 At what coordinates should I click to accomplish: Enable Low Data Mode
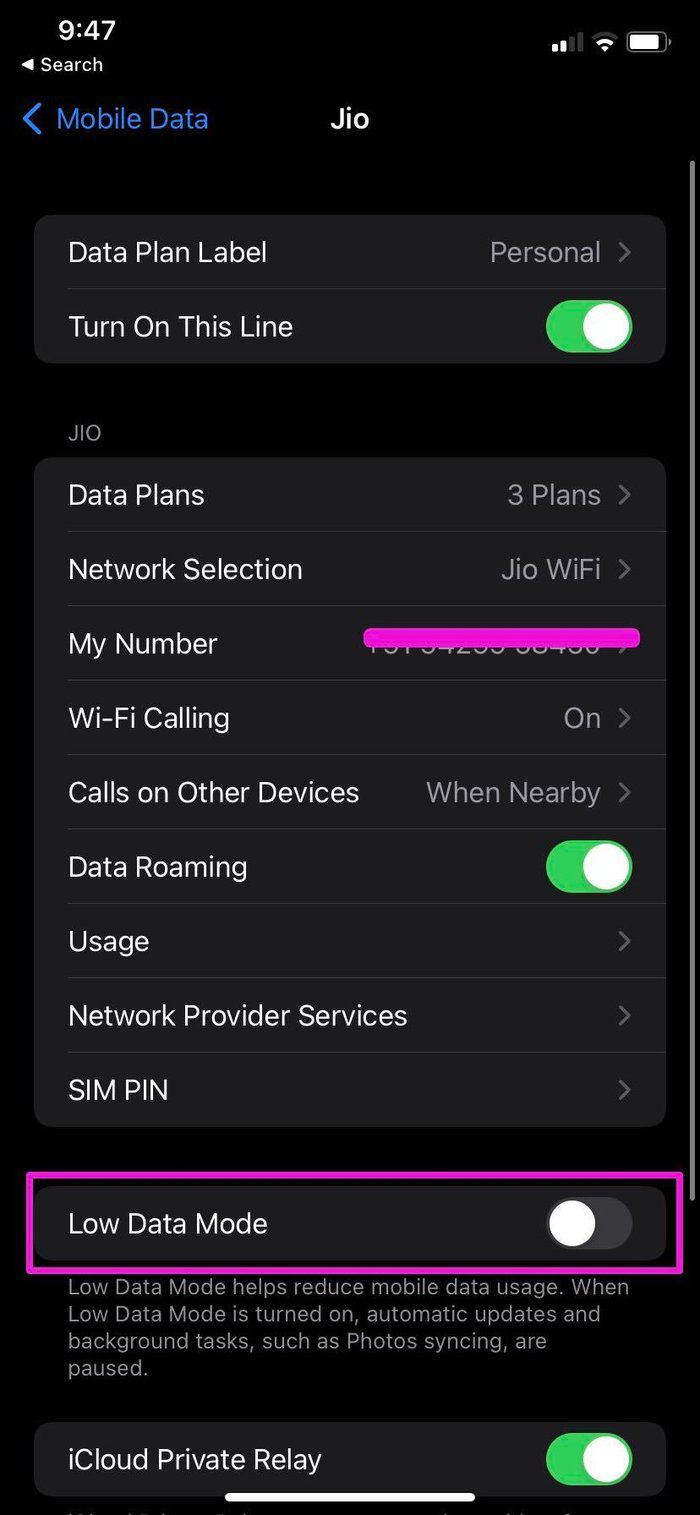589,1223
